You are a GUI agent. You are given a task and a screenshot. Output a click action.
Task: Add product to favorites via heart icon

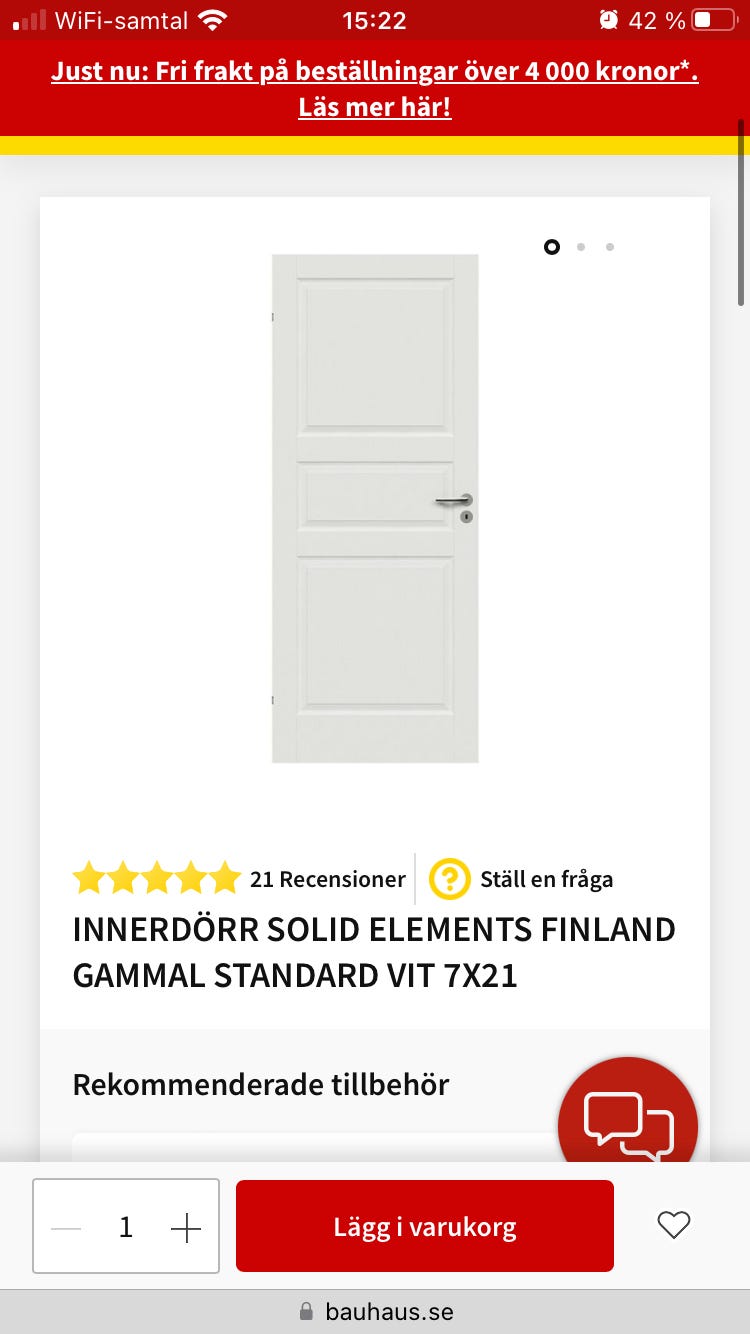(x=673, y=1225)
